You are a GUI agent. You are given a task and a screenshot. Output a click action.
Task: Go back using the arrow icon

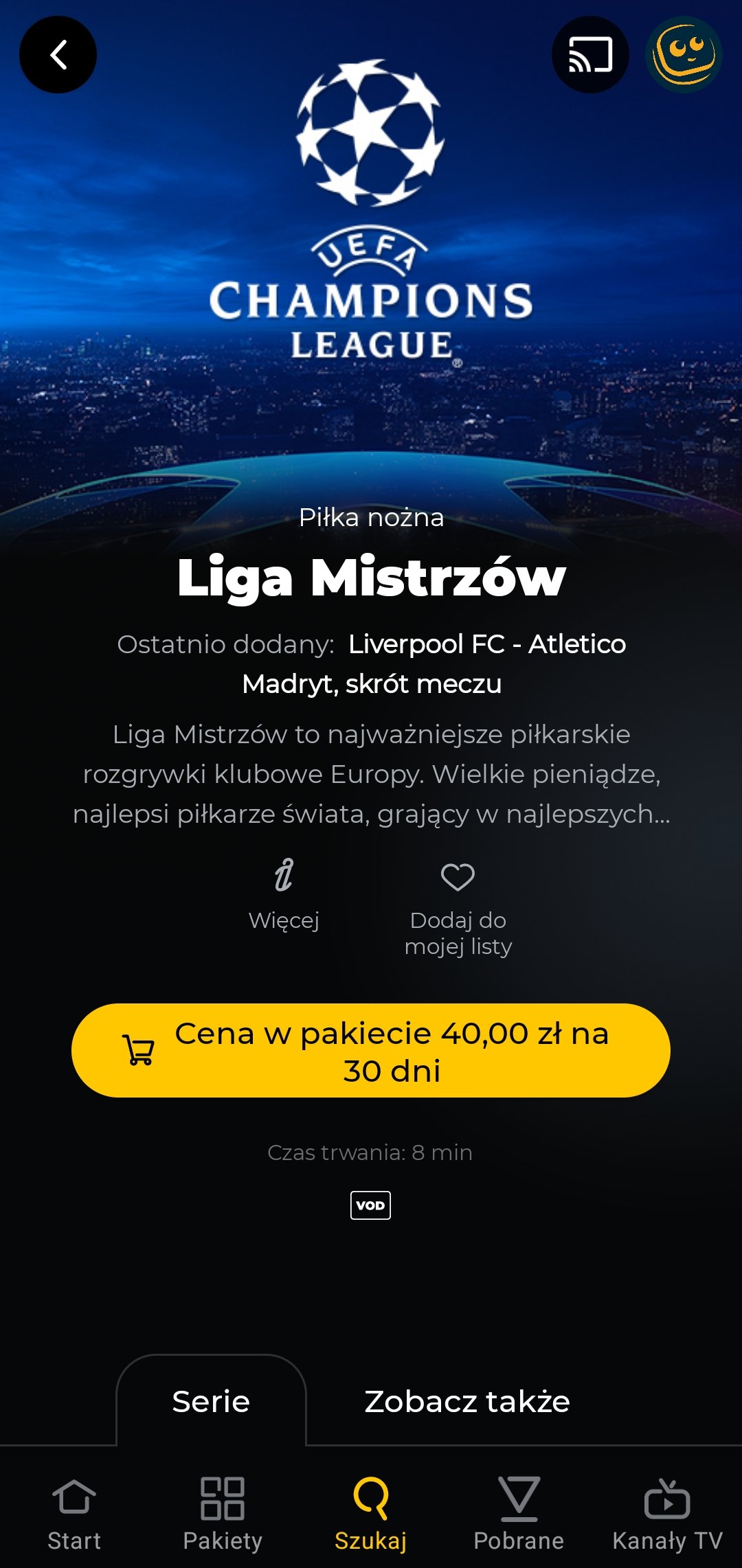58,55
